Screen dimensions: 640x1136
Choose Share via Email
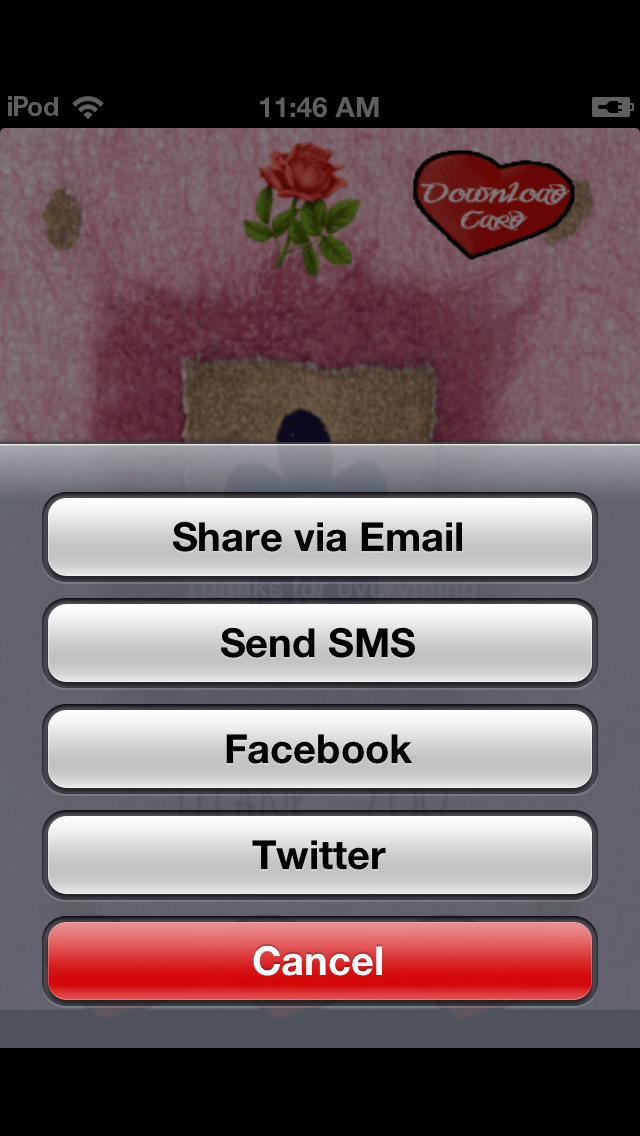coord(320,537)
